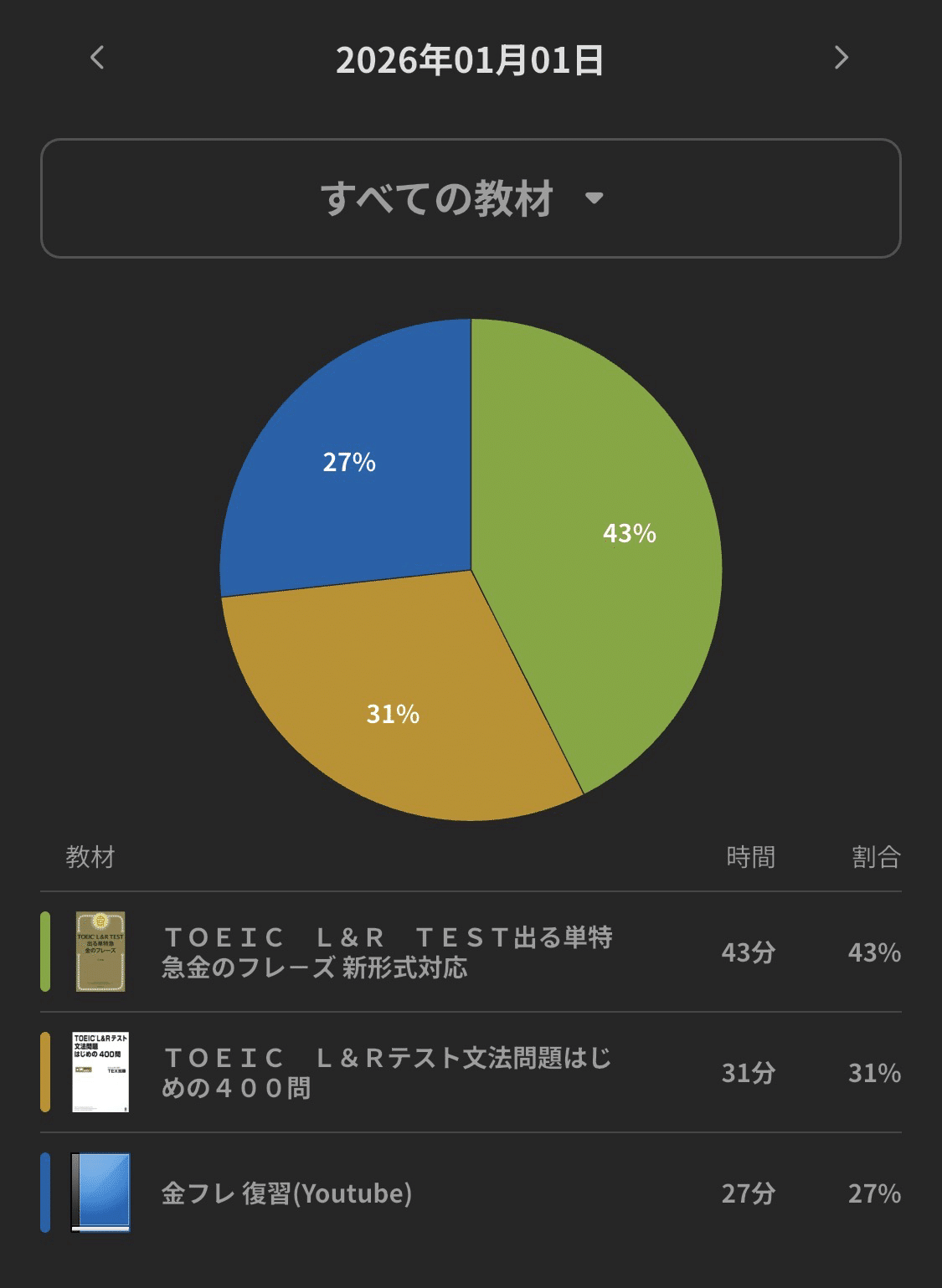Image resolution: width=942 pixels, height=1288 pixels.
Task: Go to the next day
Action: (x=842, y=58)
